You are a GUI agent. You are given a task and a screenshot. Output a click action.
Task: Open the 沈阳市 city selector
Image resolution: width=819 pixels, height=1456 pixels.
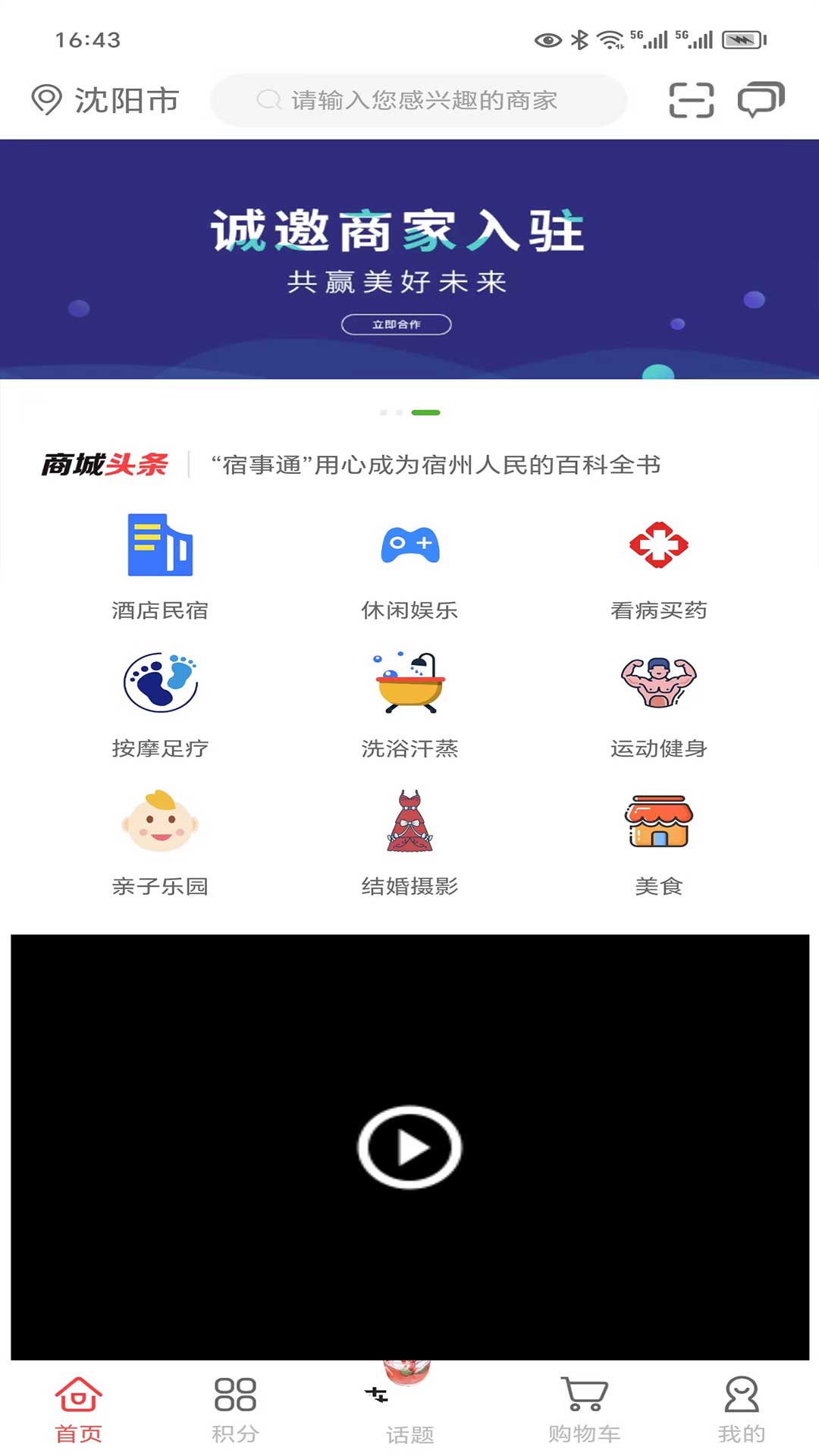[106, 99]
